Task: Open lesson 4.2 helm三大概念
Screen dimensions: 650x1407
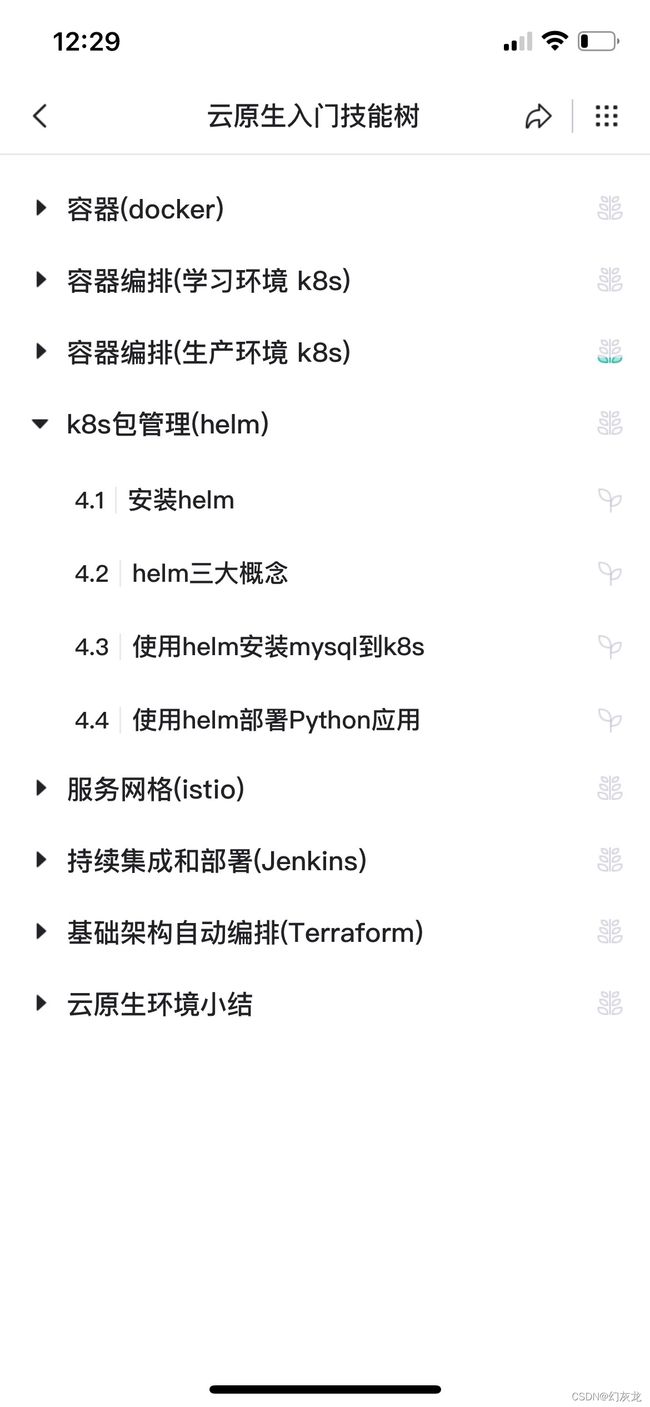Action: (x=325, y=573)
